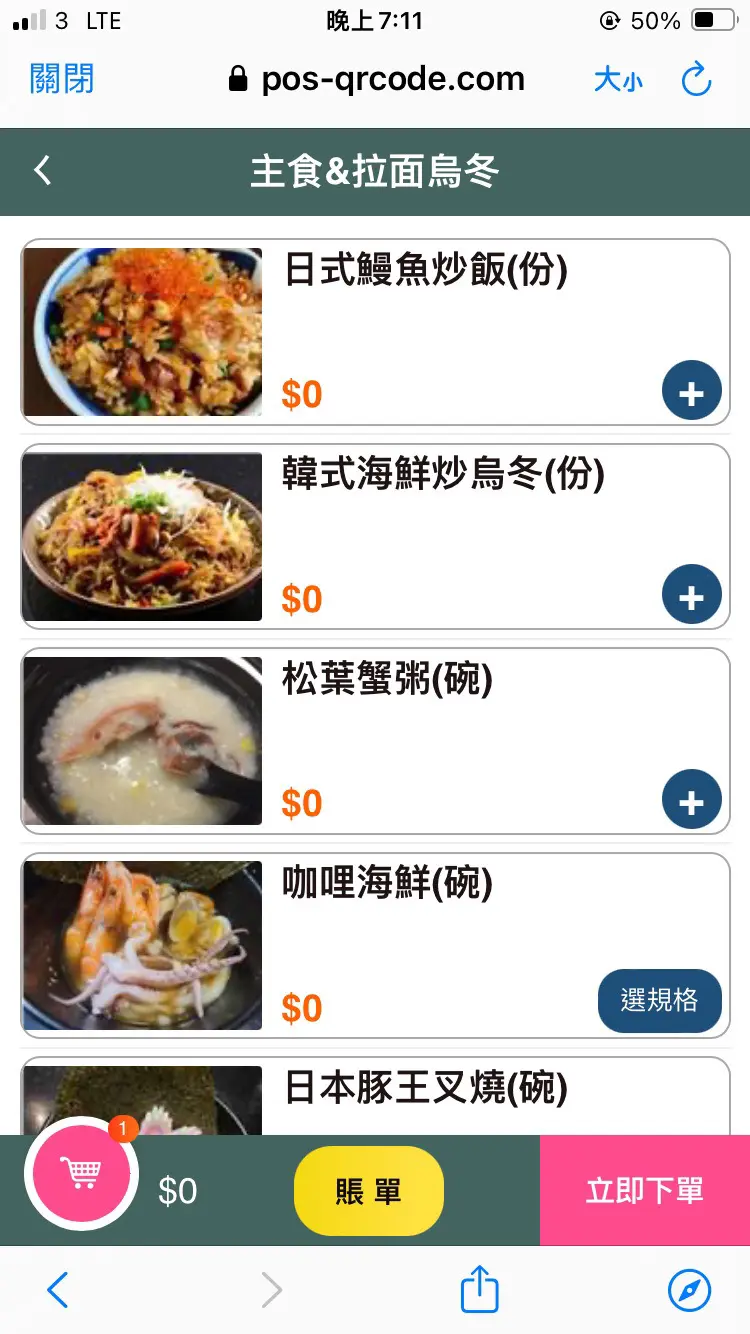
Task: View the 咖哩海鮮(碗) dish photo
Action: coord(142,945)
